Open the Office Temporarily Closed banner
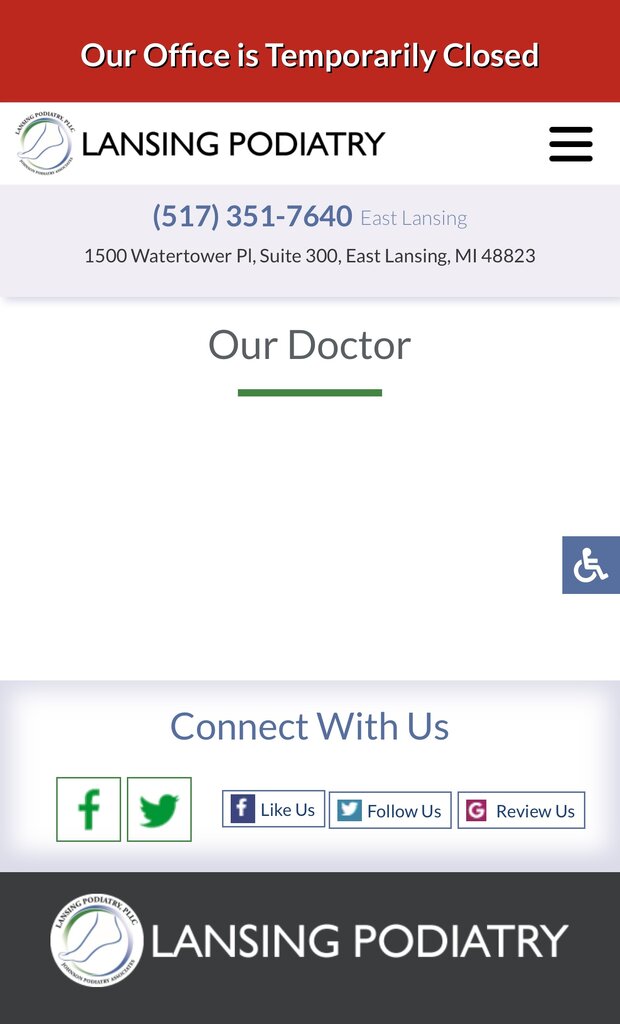Viewport: 620px width, 1024px height. 310,54
